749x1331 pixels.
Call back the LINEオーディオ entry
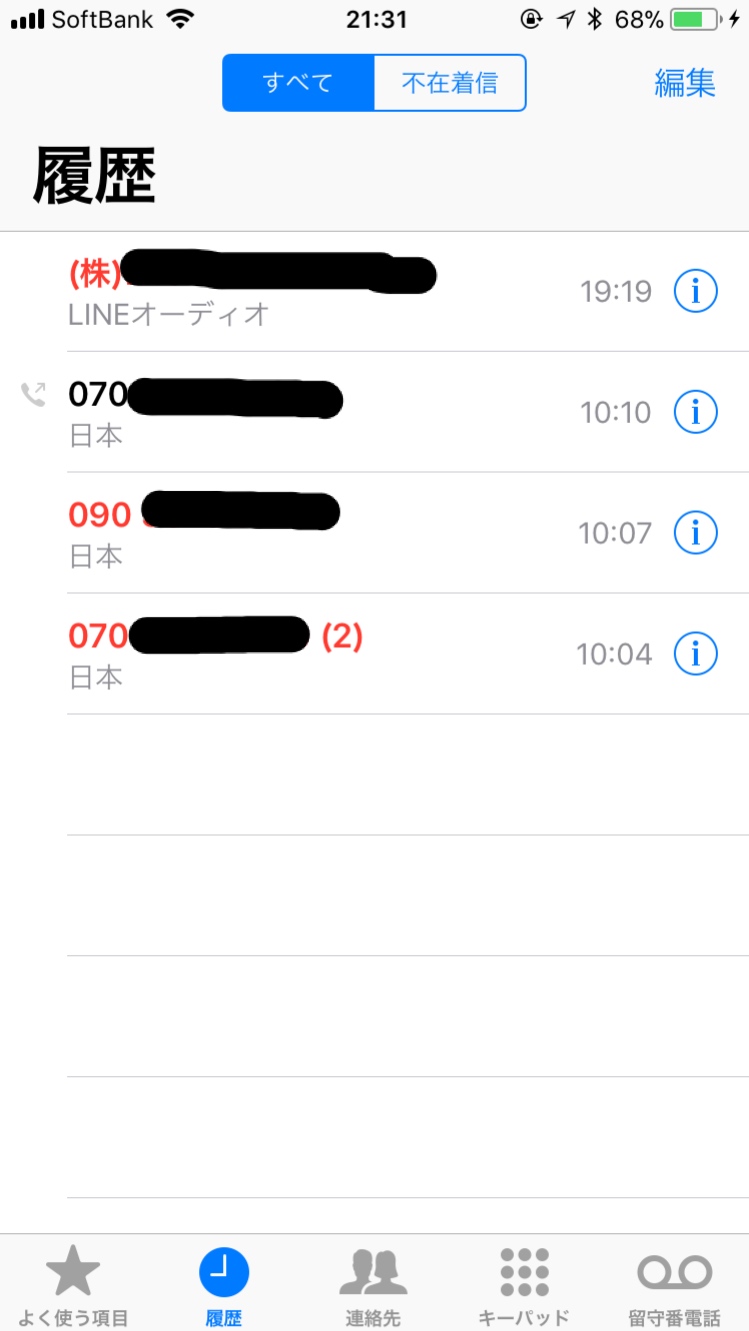[300, 292]
